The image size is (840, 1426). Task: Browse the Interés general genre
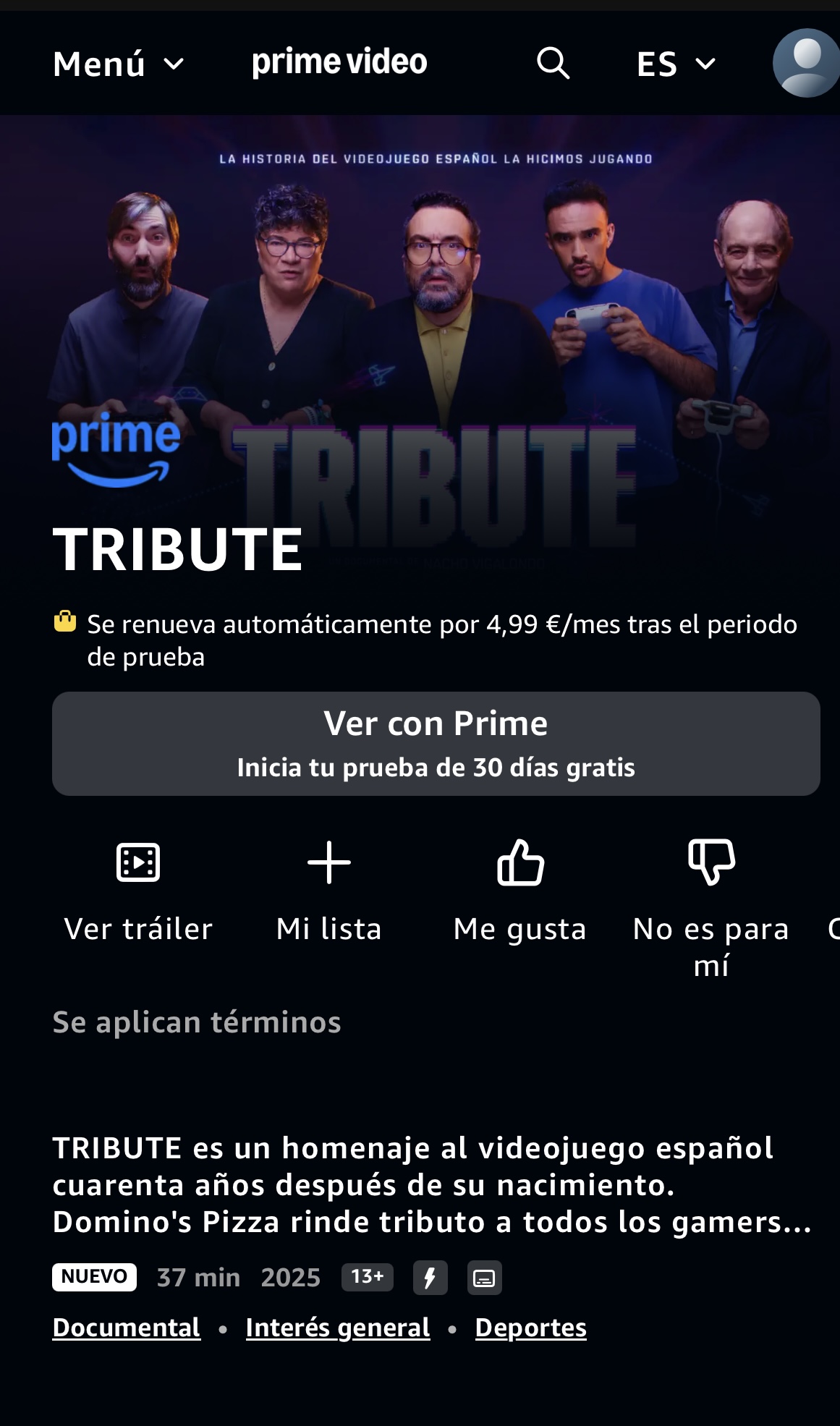338,1328
